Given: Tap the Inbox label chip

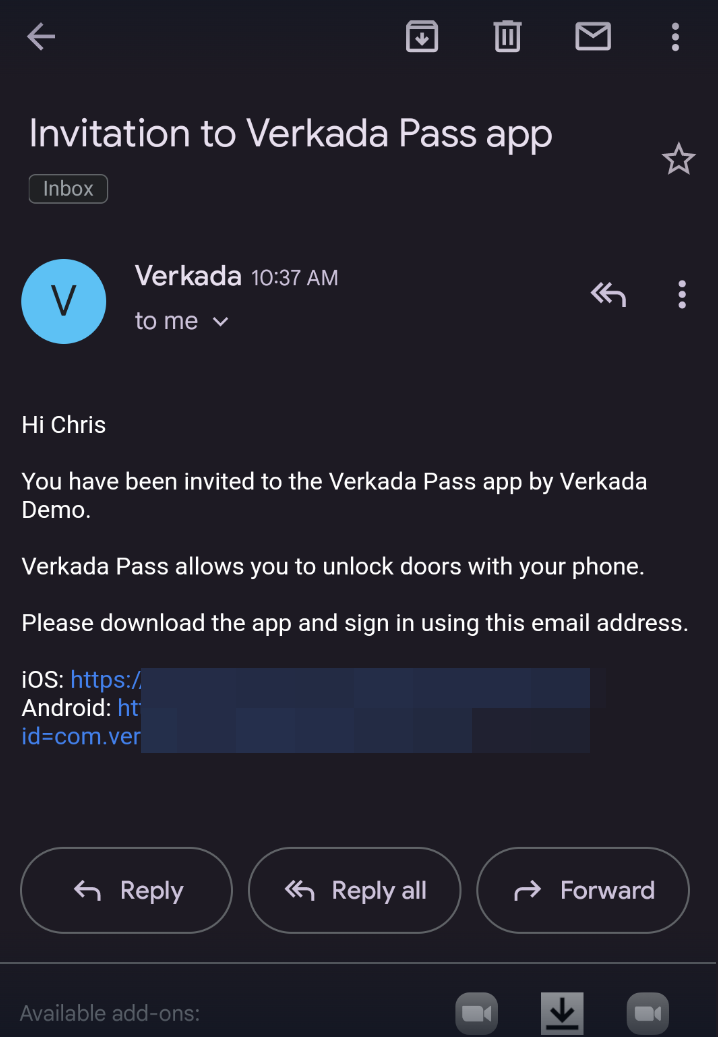Looking at the screenshot, I should tap(68, 189).
